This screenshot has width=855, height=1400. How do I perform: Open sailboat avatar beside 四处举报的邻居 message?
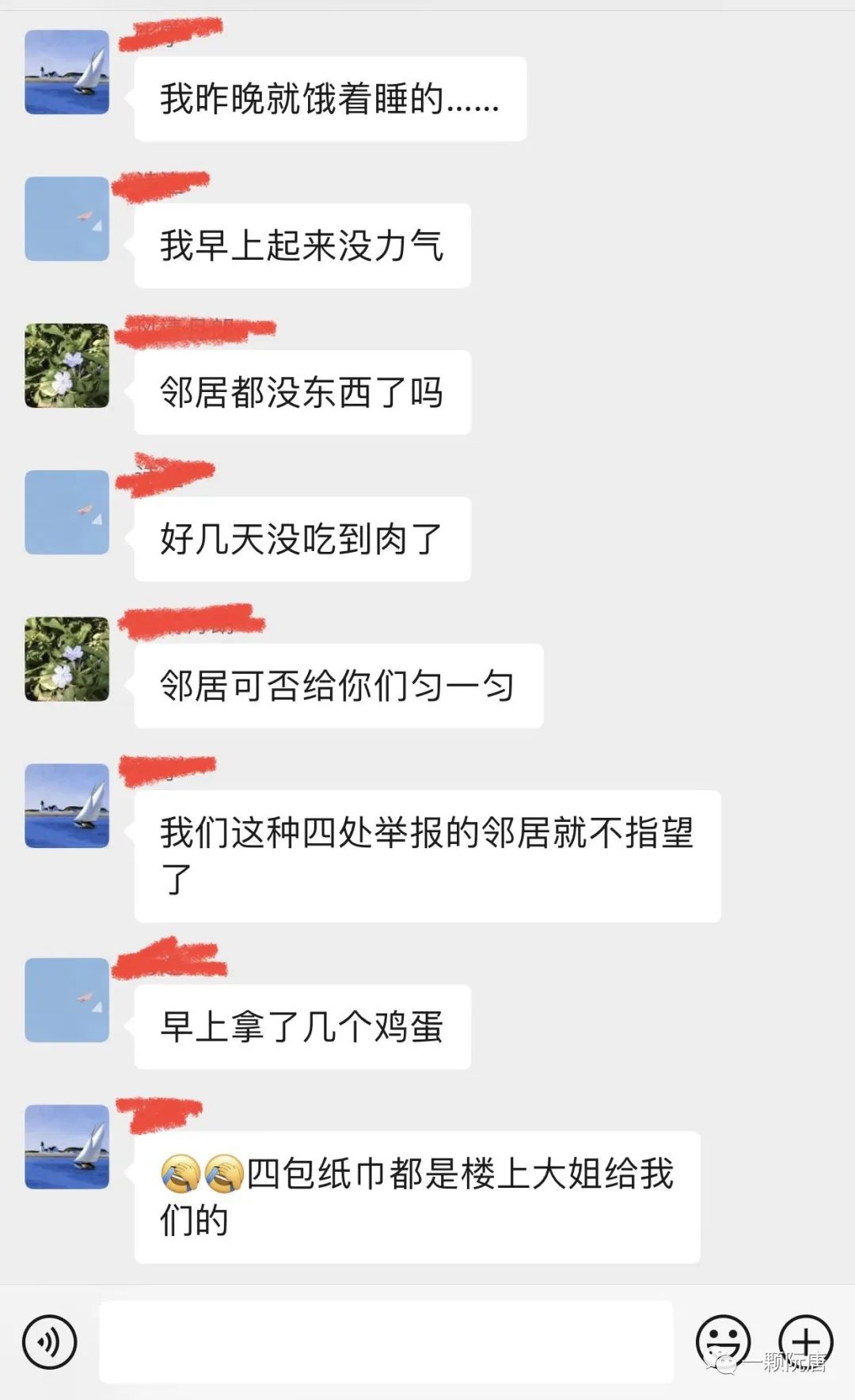(x=66, y=805)
